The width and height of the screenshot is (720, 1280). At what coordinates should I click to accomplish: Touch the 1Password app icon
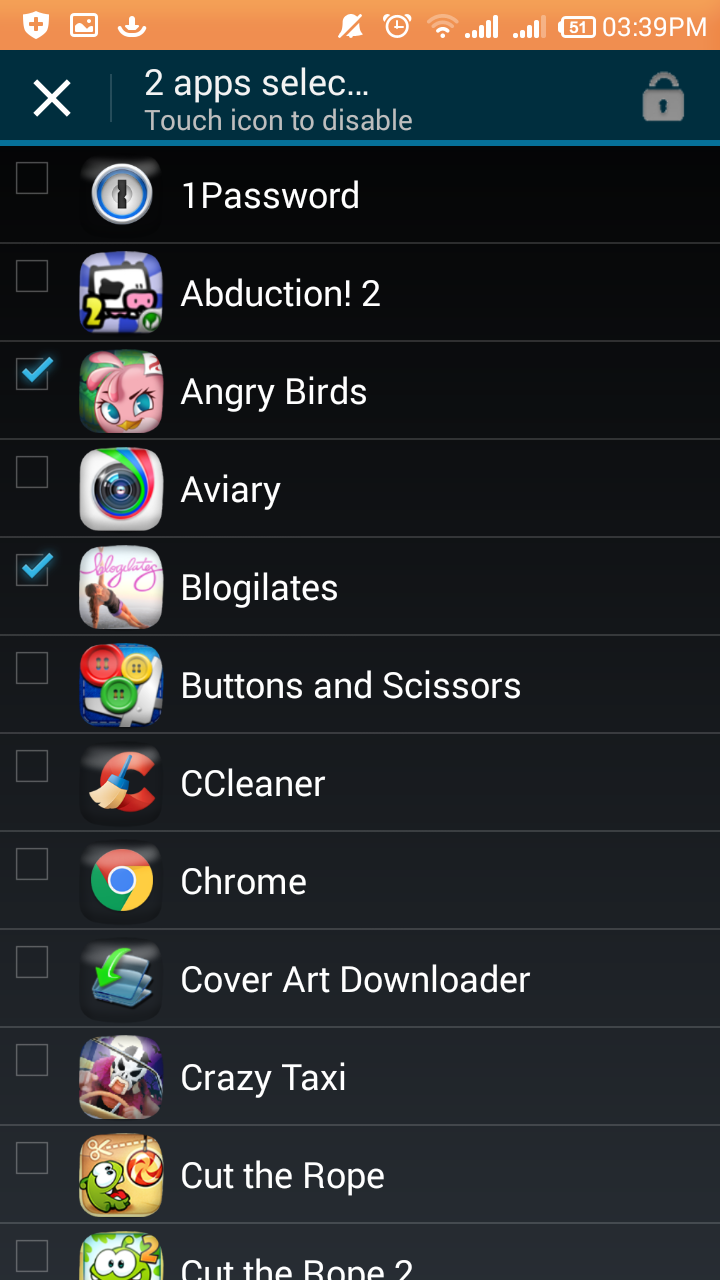(121, 196)
